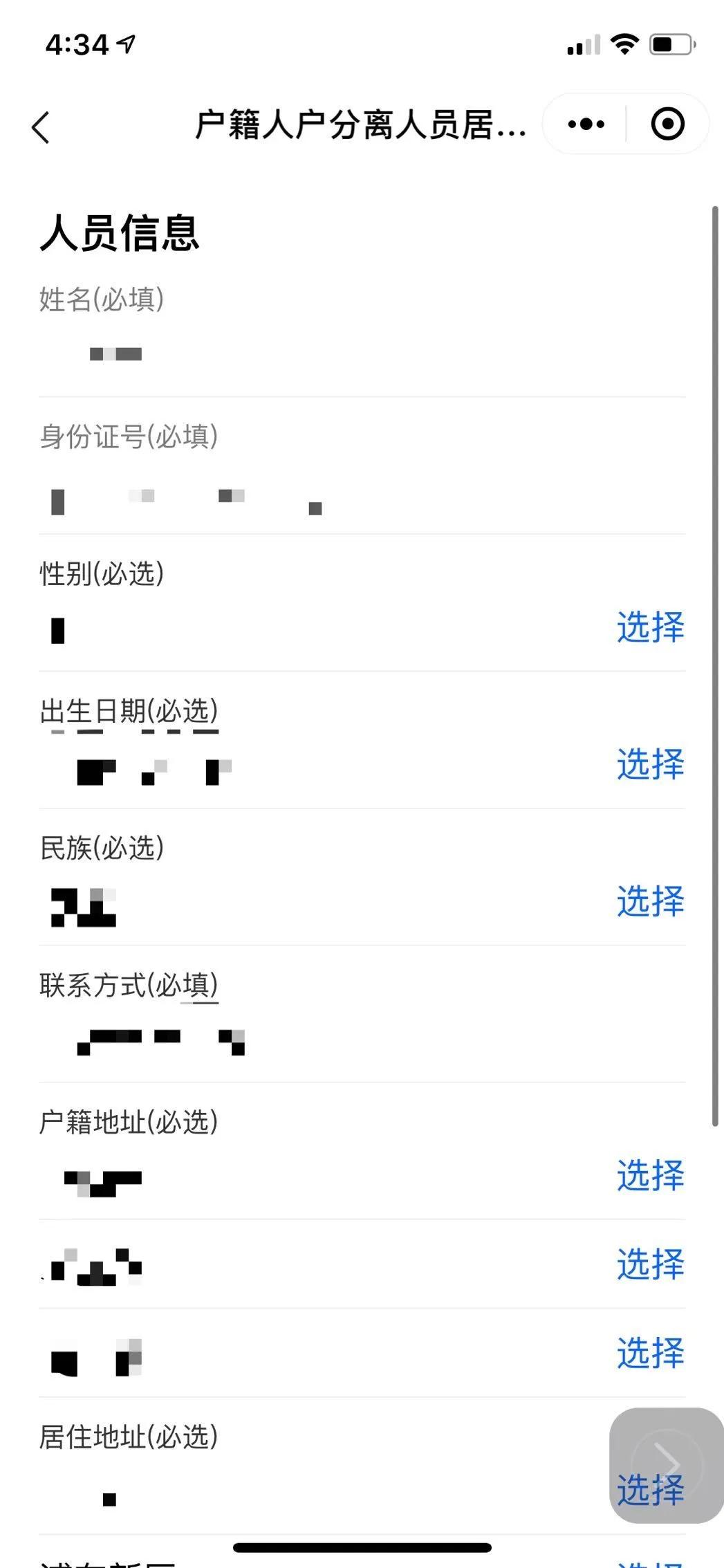Open the 性别 (gender) 选择 picker

(649, 628)
